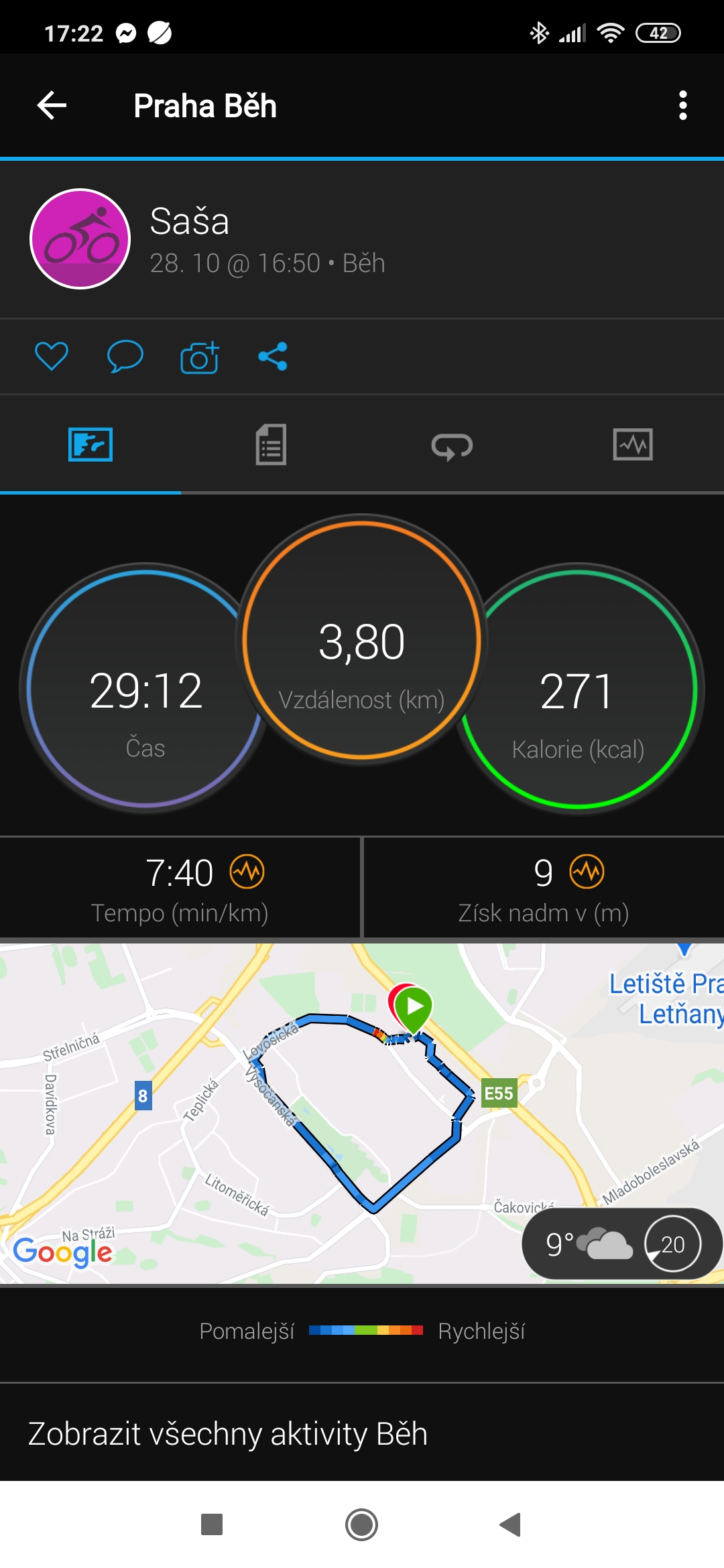
Task: Go back using the top arrow
Action: point(52,105)
